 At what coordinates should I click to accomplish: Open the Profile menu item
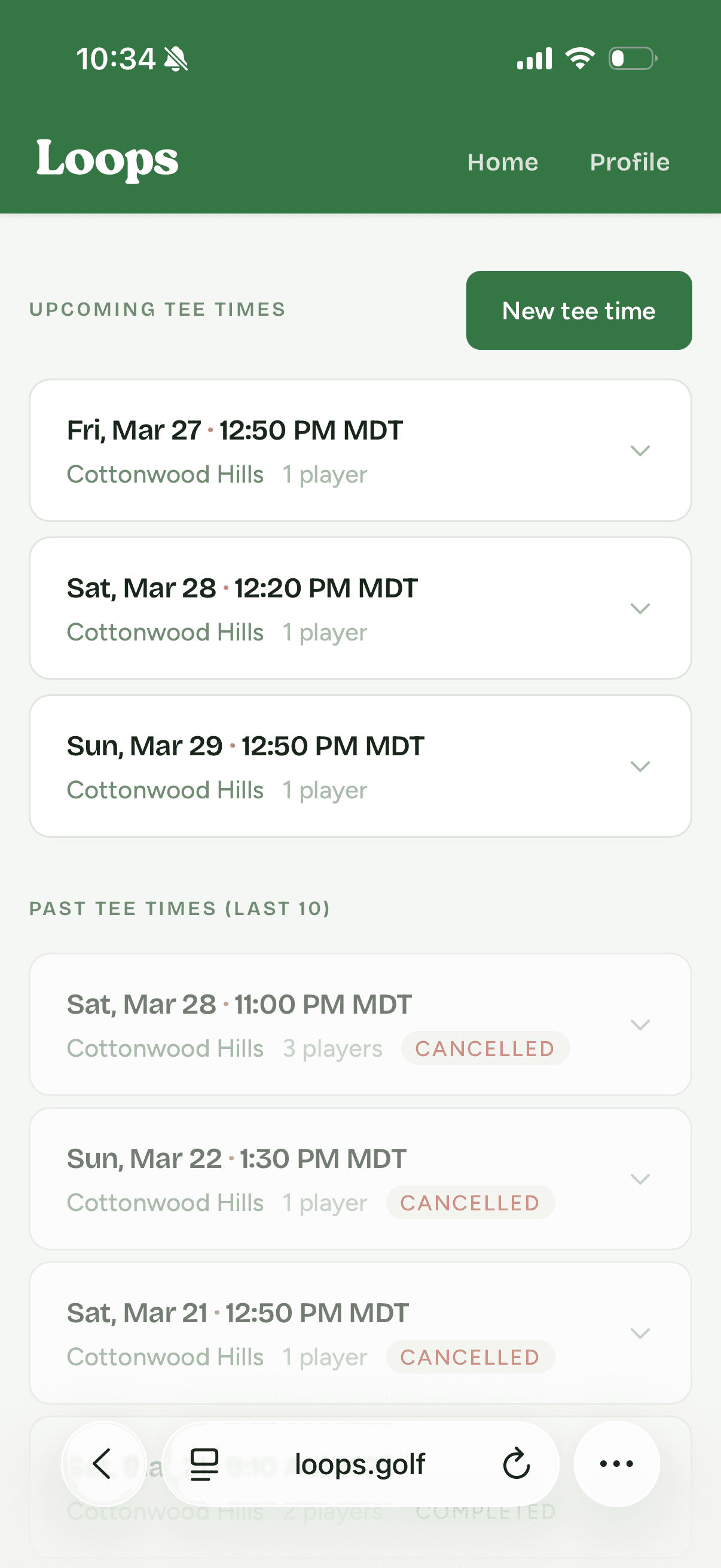click(629, 162)
